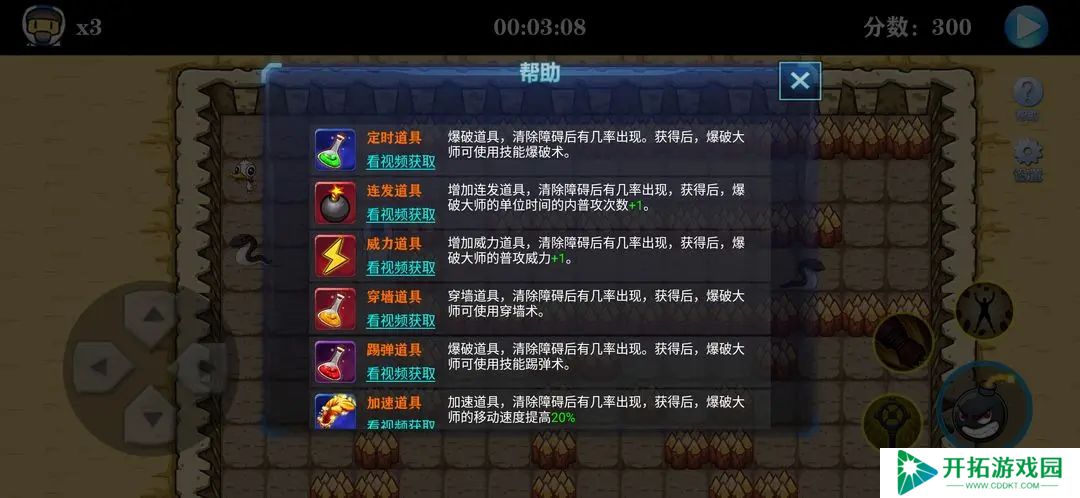Open the help question mark icon
The image size is (1080, 498).
pyautogui.click(x=1027, y=95)
